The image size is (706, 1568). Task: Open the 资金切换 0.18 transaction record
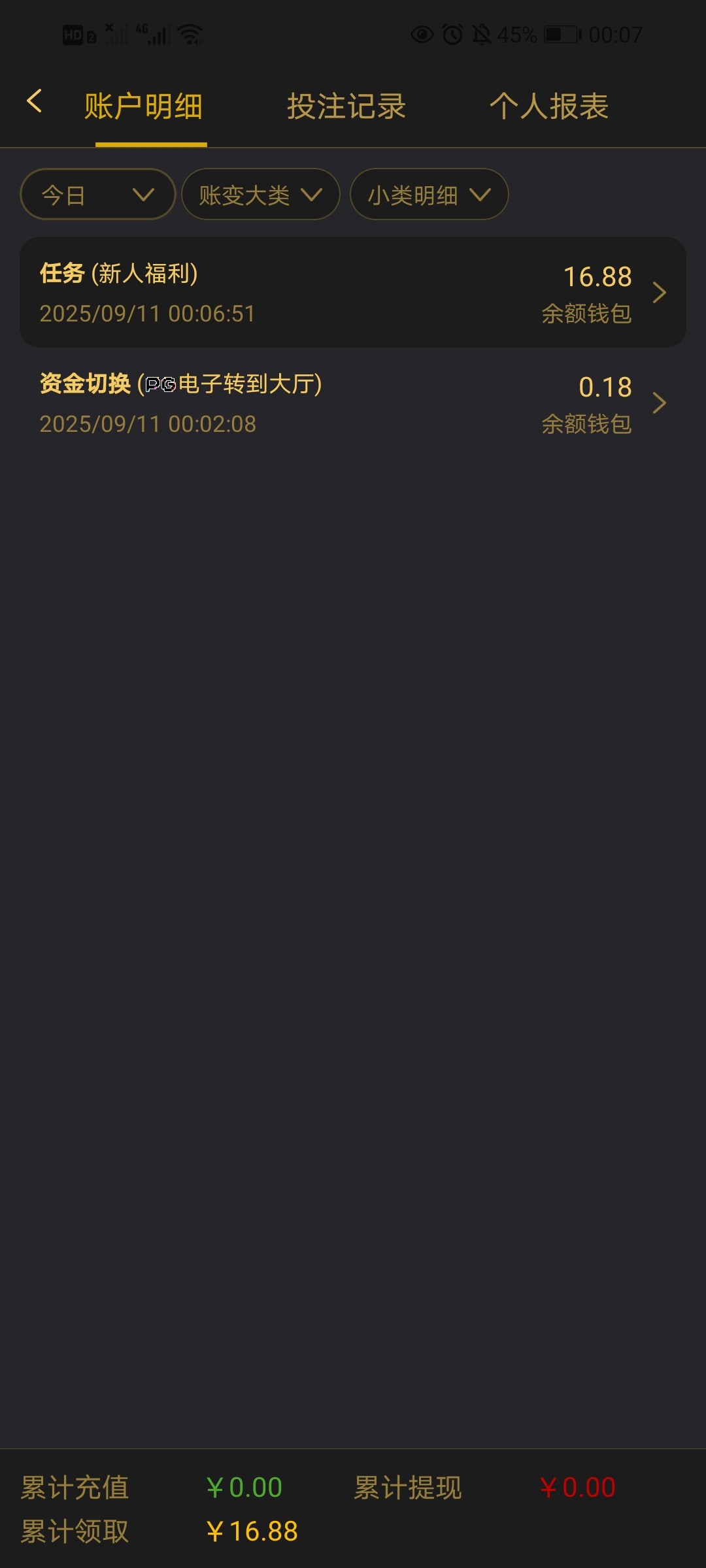click(353, 403)
